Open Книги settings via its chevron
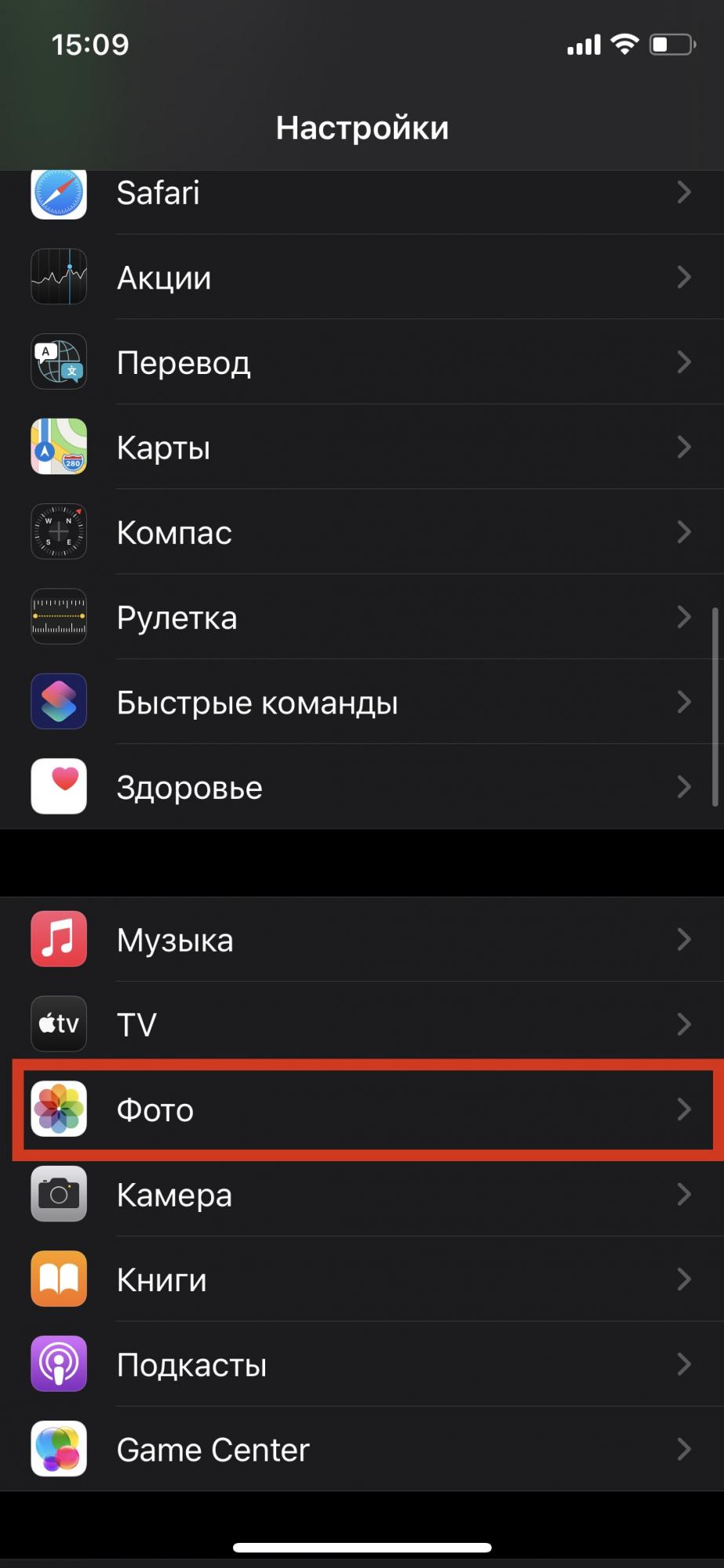 point(684,1279)
